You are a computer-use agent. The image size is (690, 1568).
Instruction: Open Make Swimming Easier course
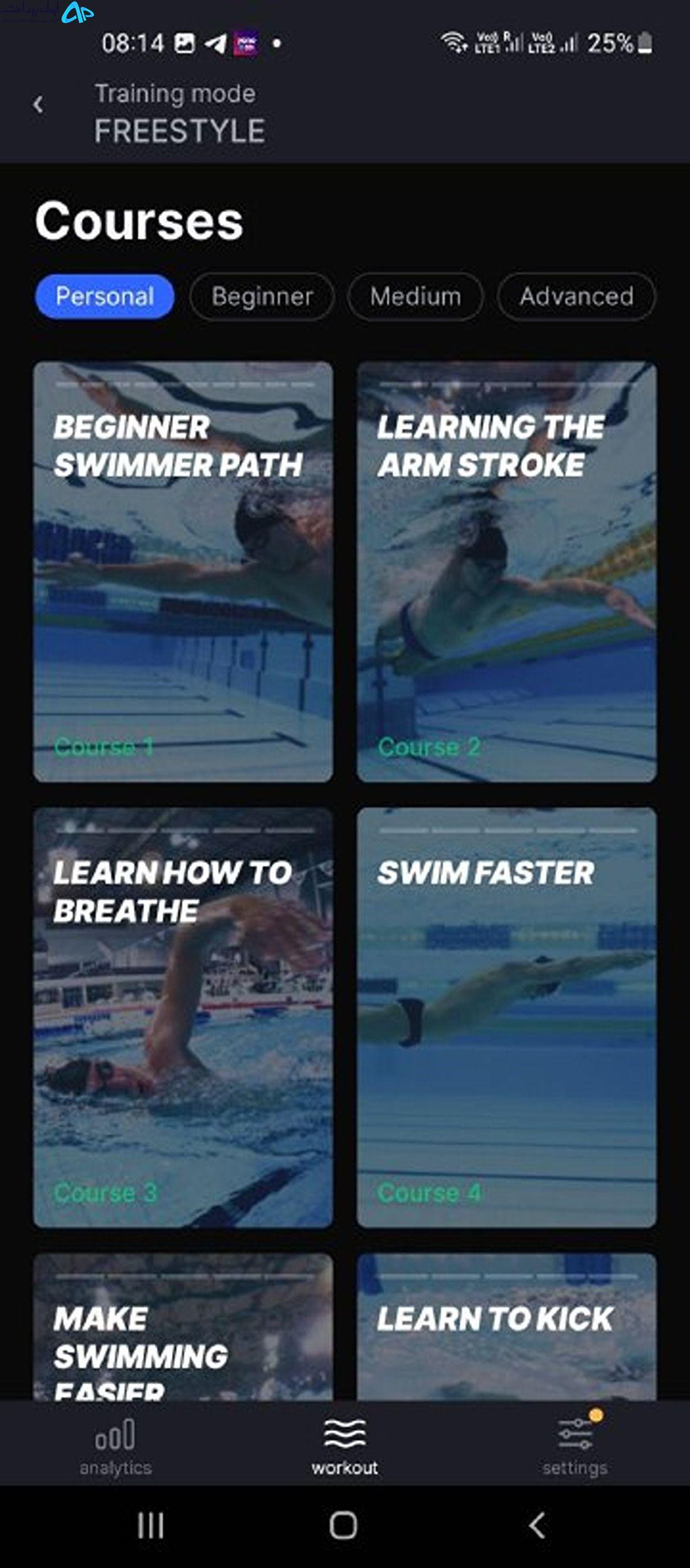pos(183,1327)
